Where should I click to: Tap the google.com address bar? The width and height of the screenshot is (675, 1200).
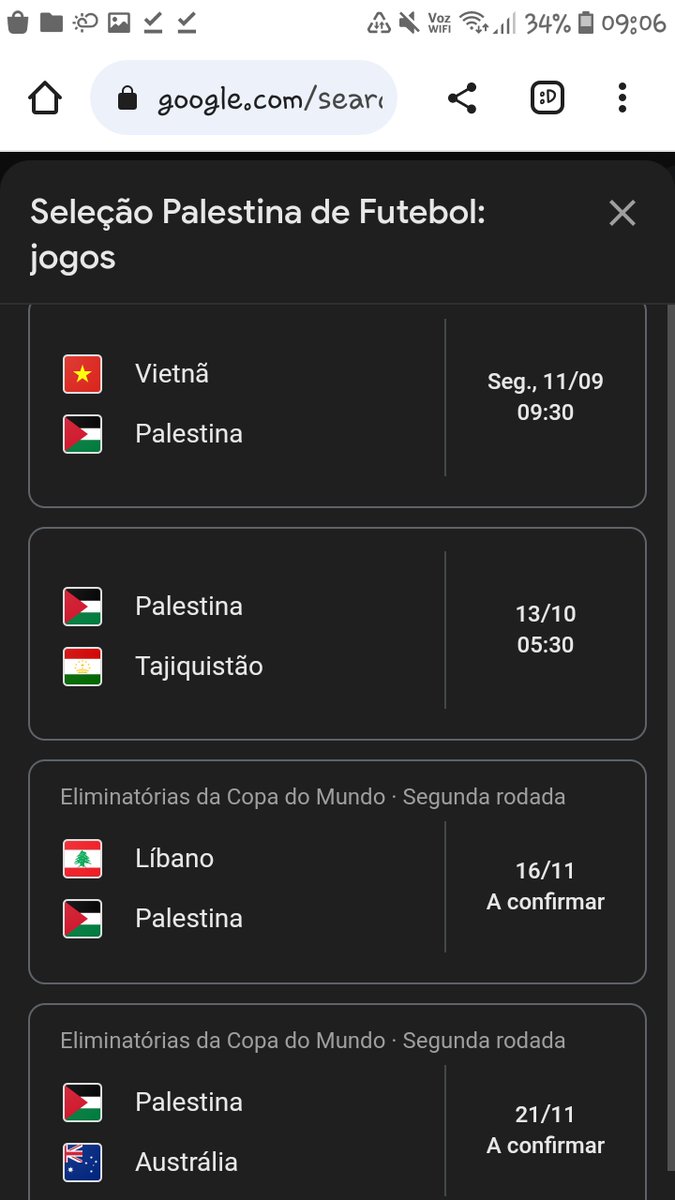pyautogui.click(x=243, y=98)
